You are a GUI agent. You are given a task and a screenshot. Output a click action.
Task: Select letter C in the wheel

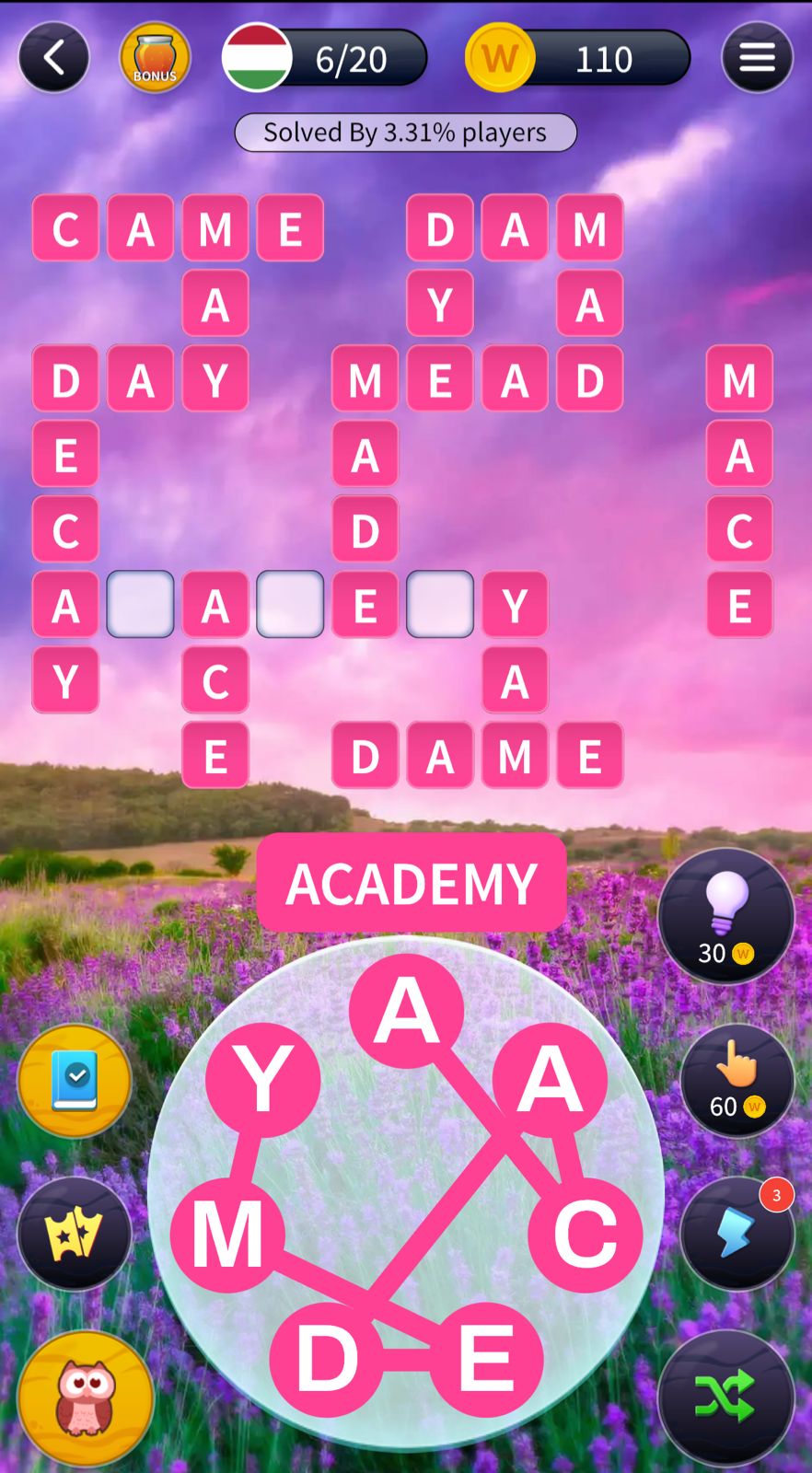585,1234
